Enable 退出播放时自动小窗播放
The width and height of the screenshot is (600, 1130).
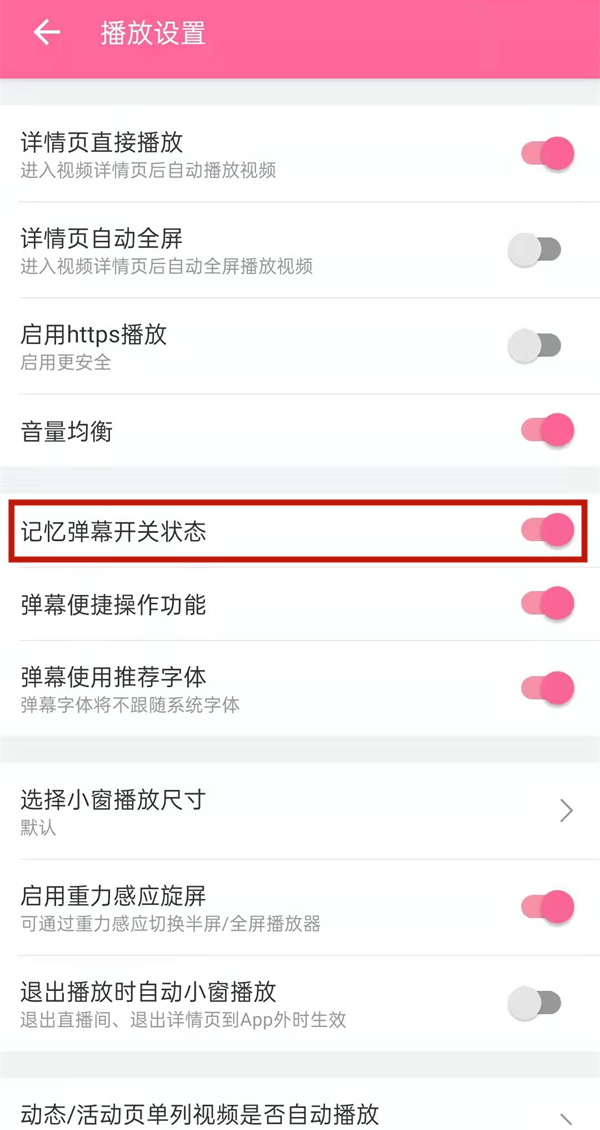(x=535, y=1002)
